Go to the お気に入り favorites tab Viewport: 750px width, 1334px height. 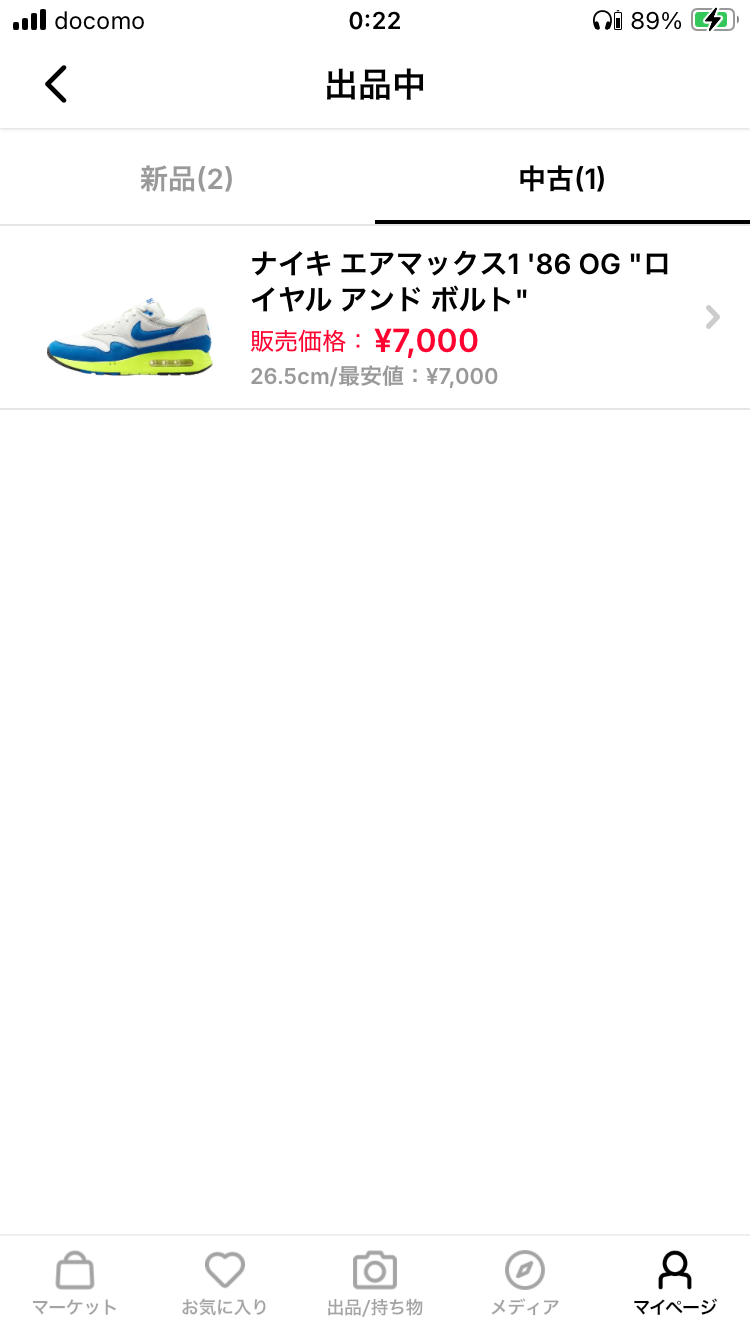tap(225, 1283)
